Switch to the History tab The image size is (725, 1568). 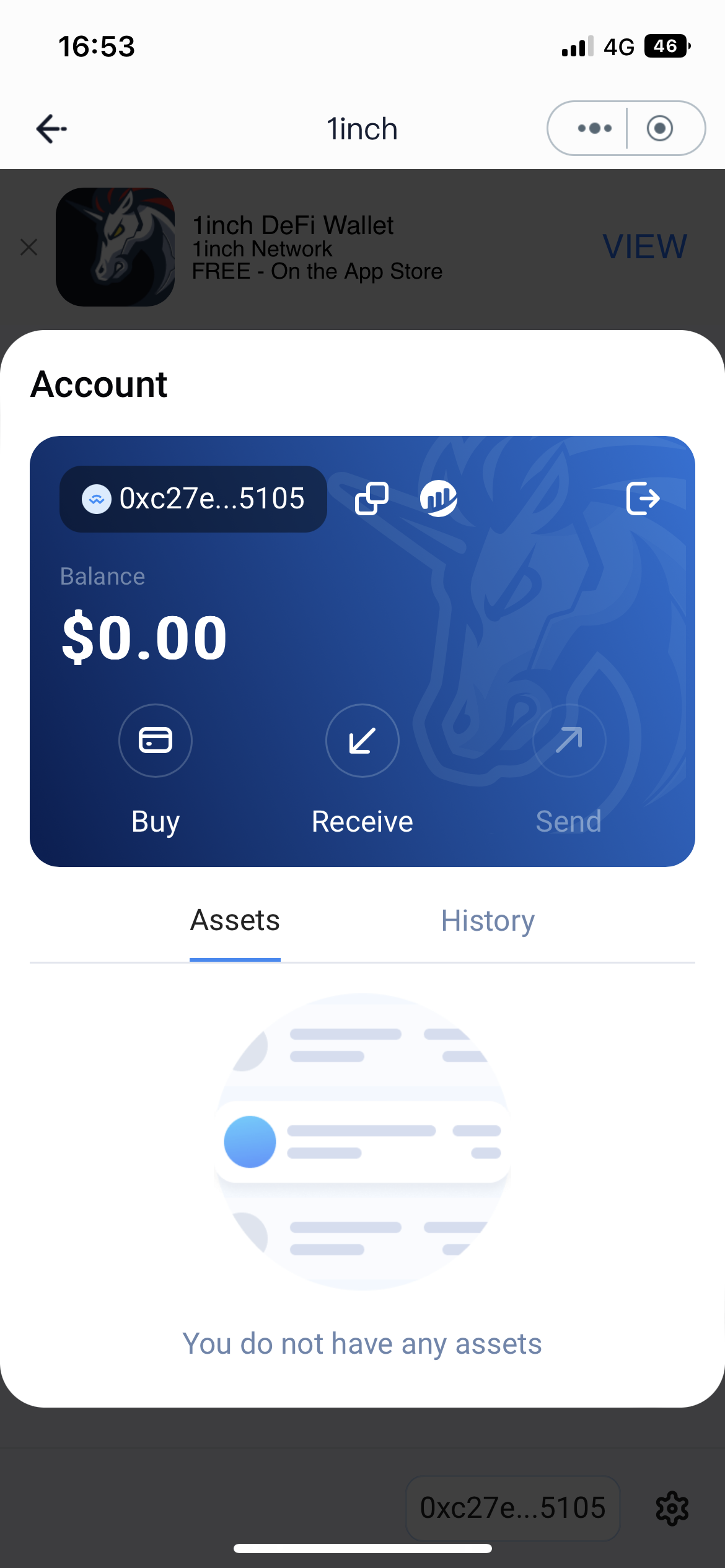pos(488,921)
